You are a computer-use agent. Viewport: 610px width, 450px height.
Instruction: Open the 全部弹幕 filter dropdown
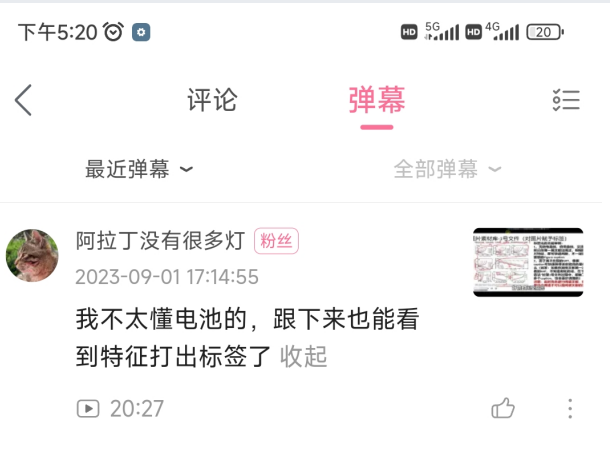(447, 169)
